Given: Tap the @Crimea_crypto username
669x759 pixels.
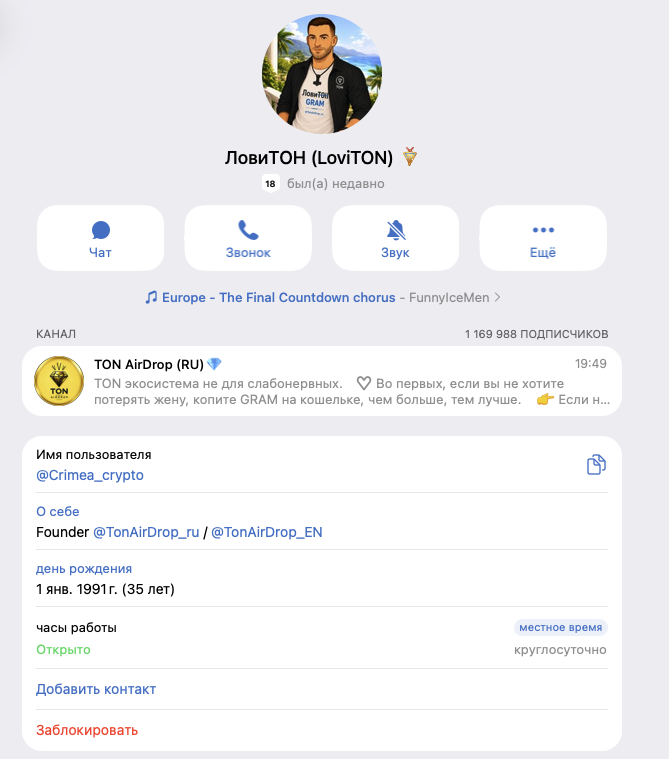Looking at the screenshot, I should pos(90,475).
